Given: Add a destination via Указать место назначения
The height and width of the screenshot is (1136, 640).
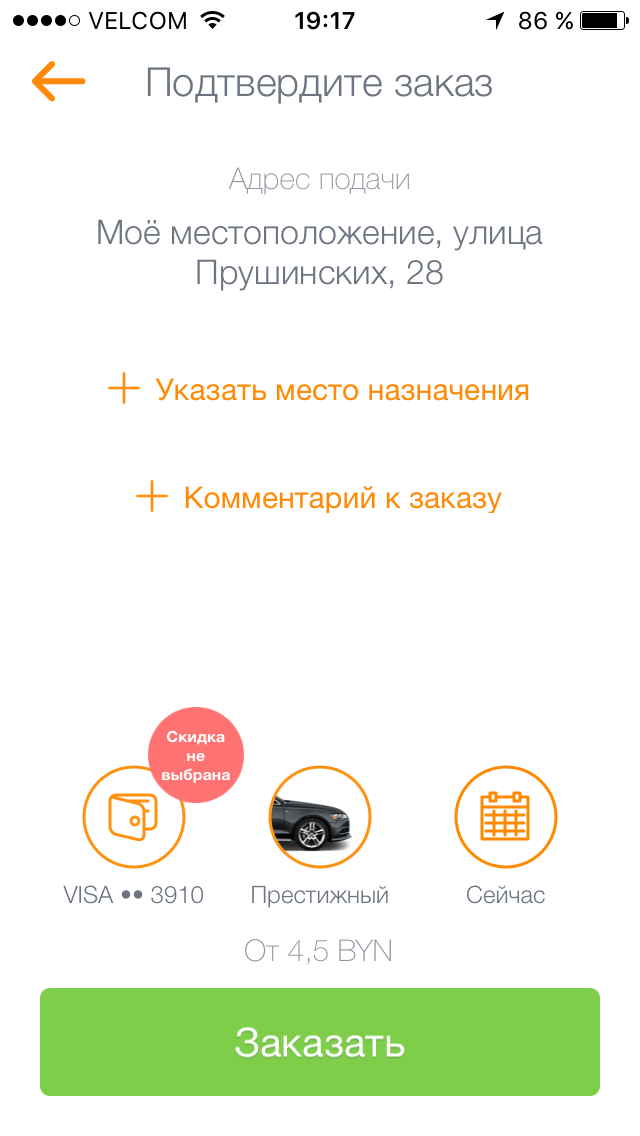Looking at the screenshot, I should [319, 389].
